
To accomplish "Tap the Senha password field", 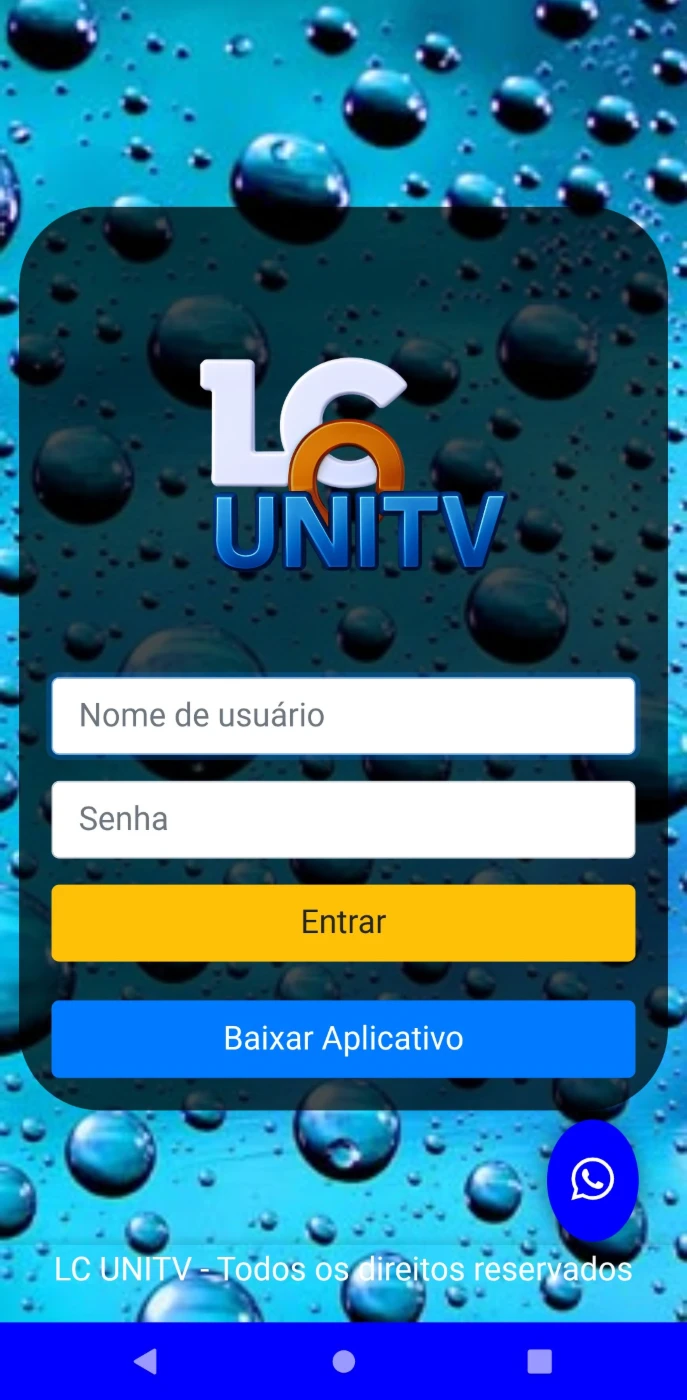I will [343, 820].
